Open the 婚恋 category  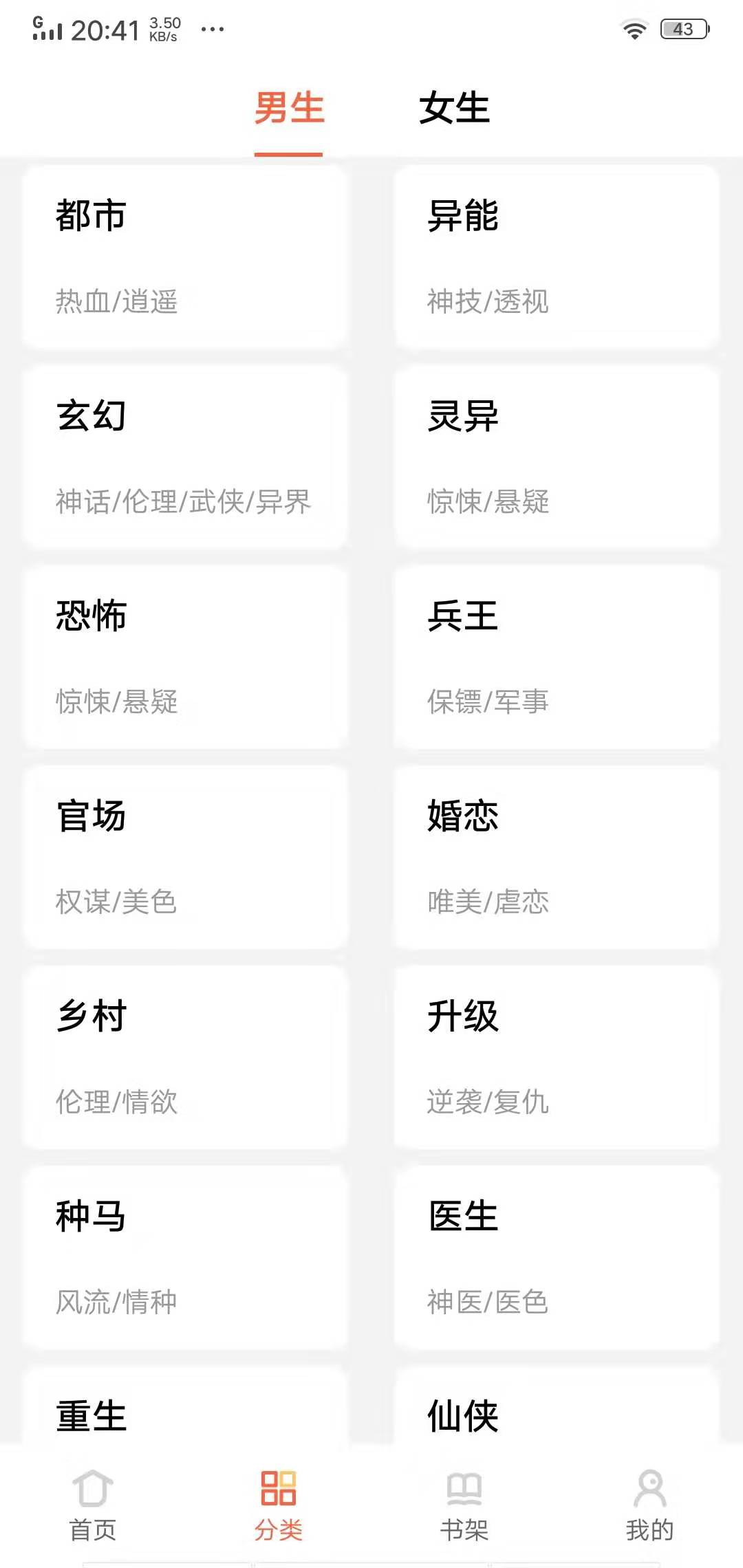tap(556, 856)
